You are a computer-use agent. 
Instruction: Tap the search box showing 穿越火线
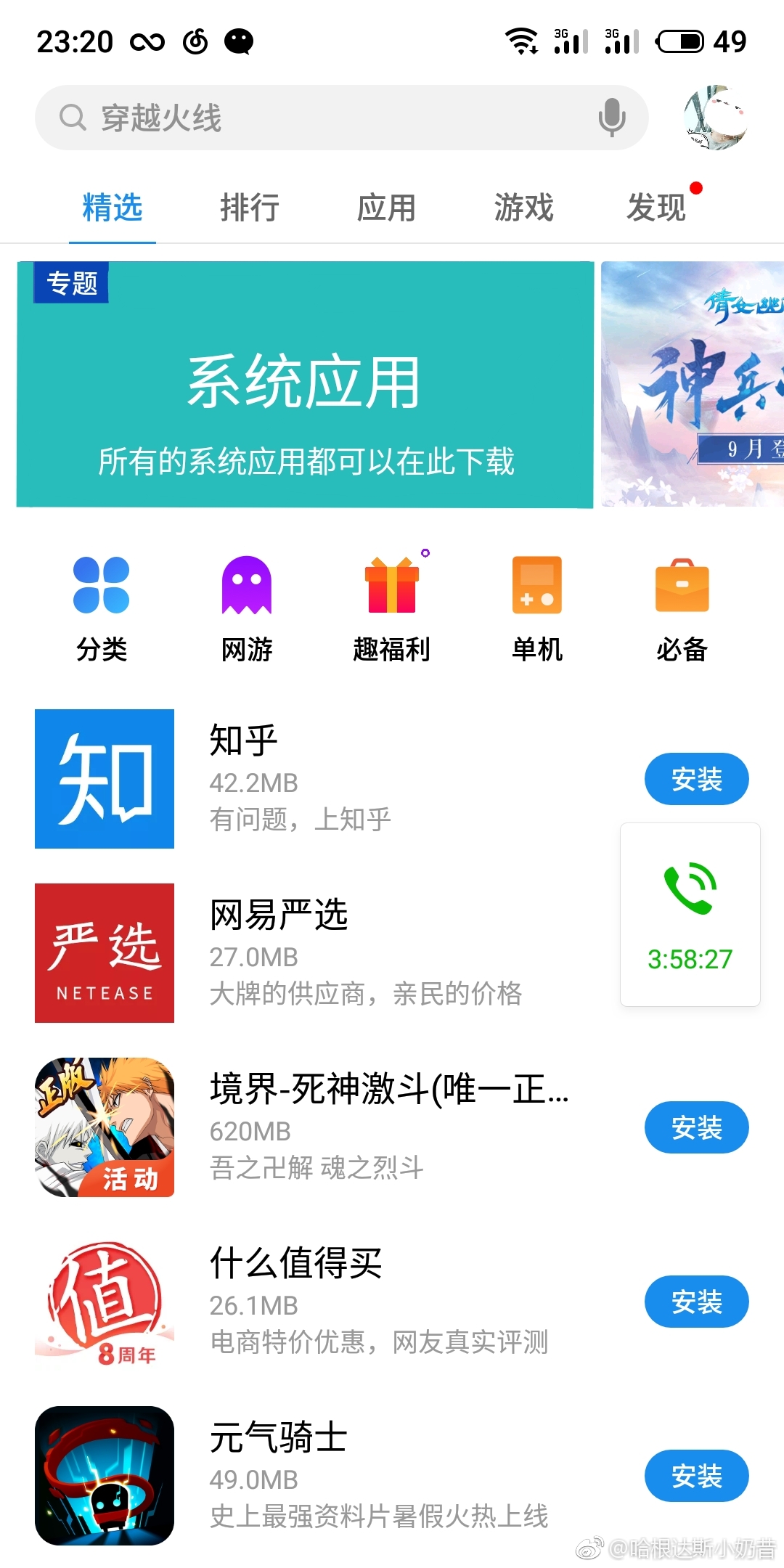click(341, 118)
